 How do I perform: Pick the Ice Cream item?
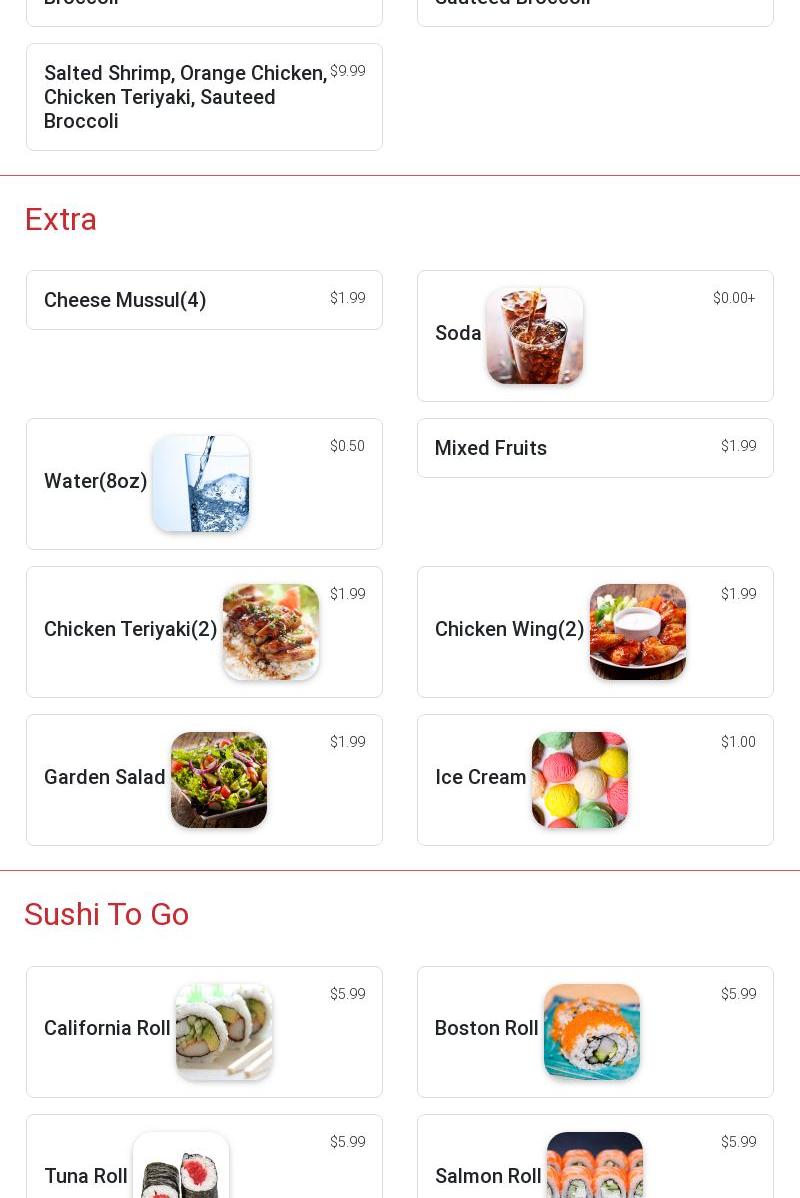(x=595, y=780)
